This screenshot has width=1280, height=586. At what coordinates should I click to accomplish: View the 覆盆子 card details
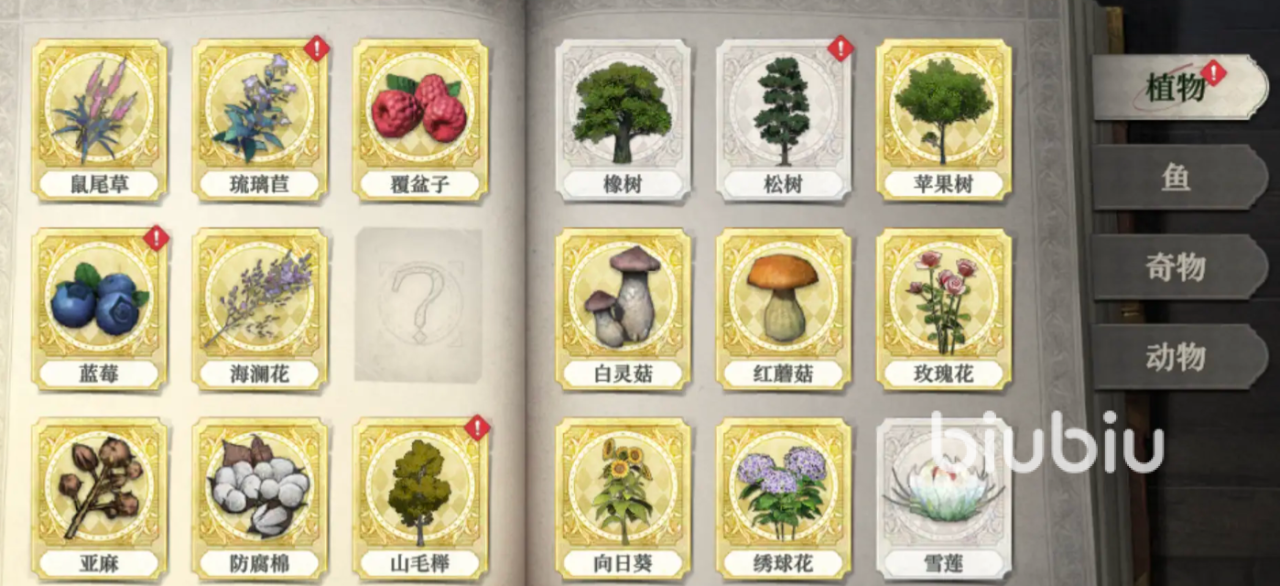click(420, 118)
